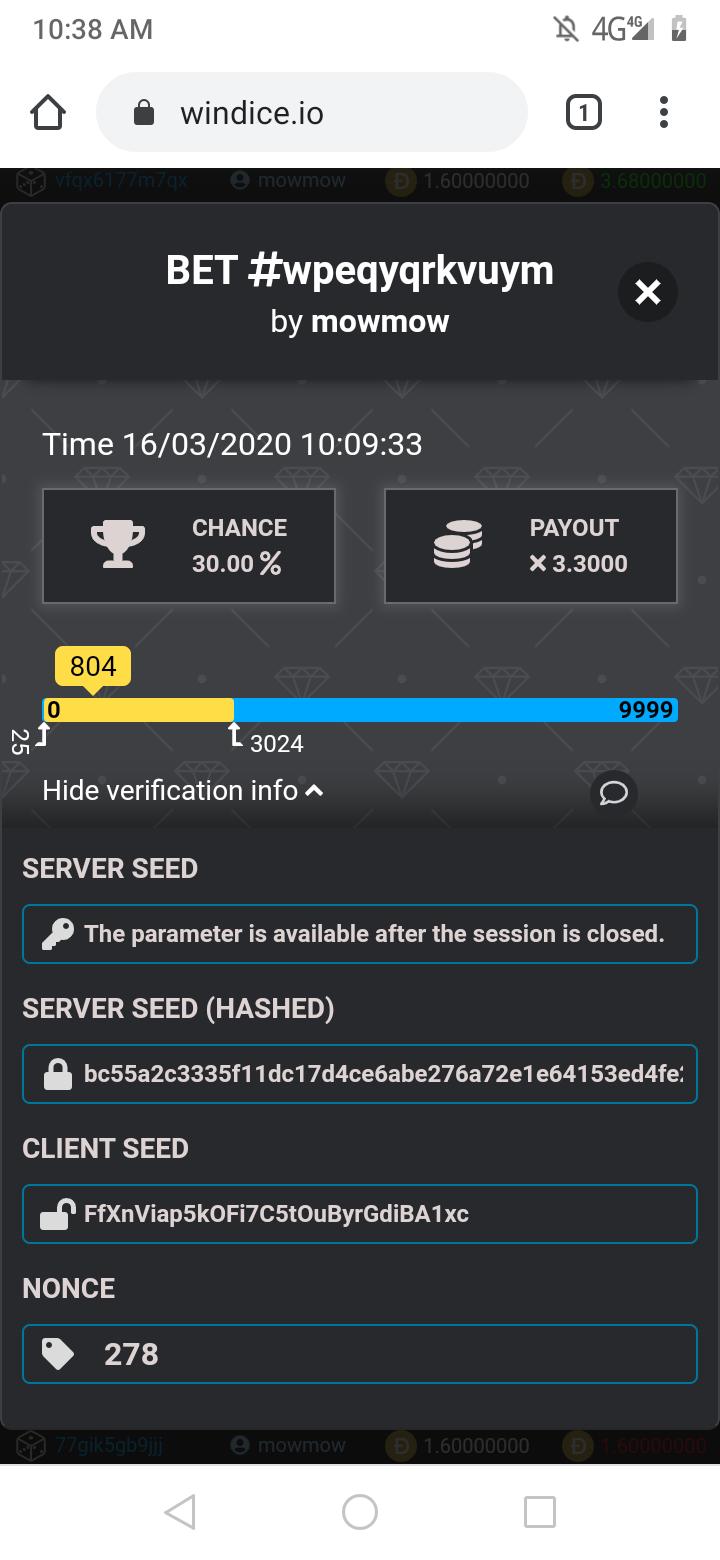The height and width of the screenshot is (1560, 720).
Task: Open player mowmow's profile link
Action: pyautogui.click(x=380, y=322)
